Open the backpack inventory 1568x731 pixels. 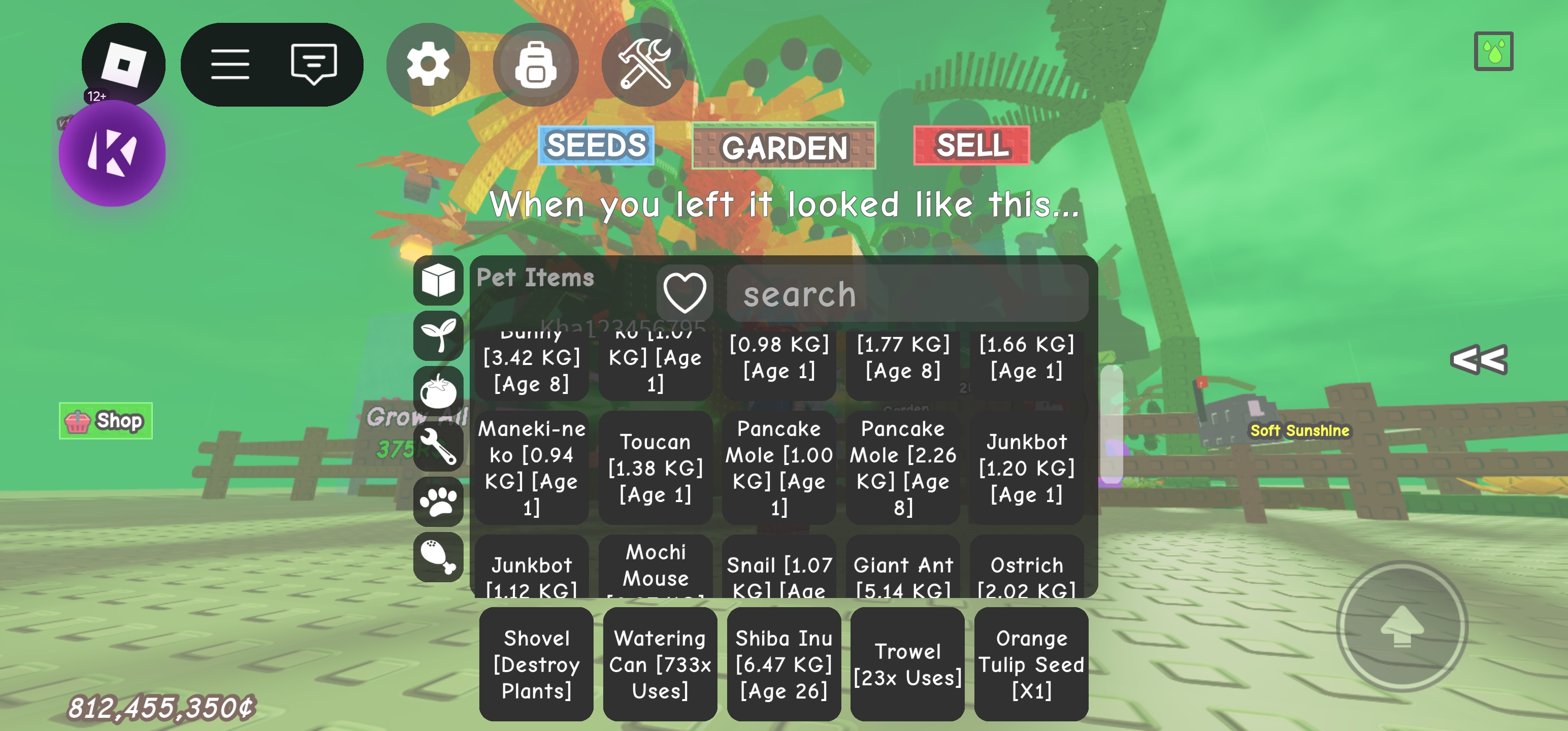click(536, 64)
